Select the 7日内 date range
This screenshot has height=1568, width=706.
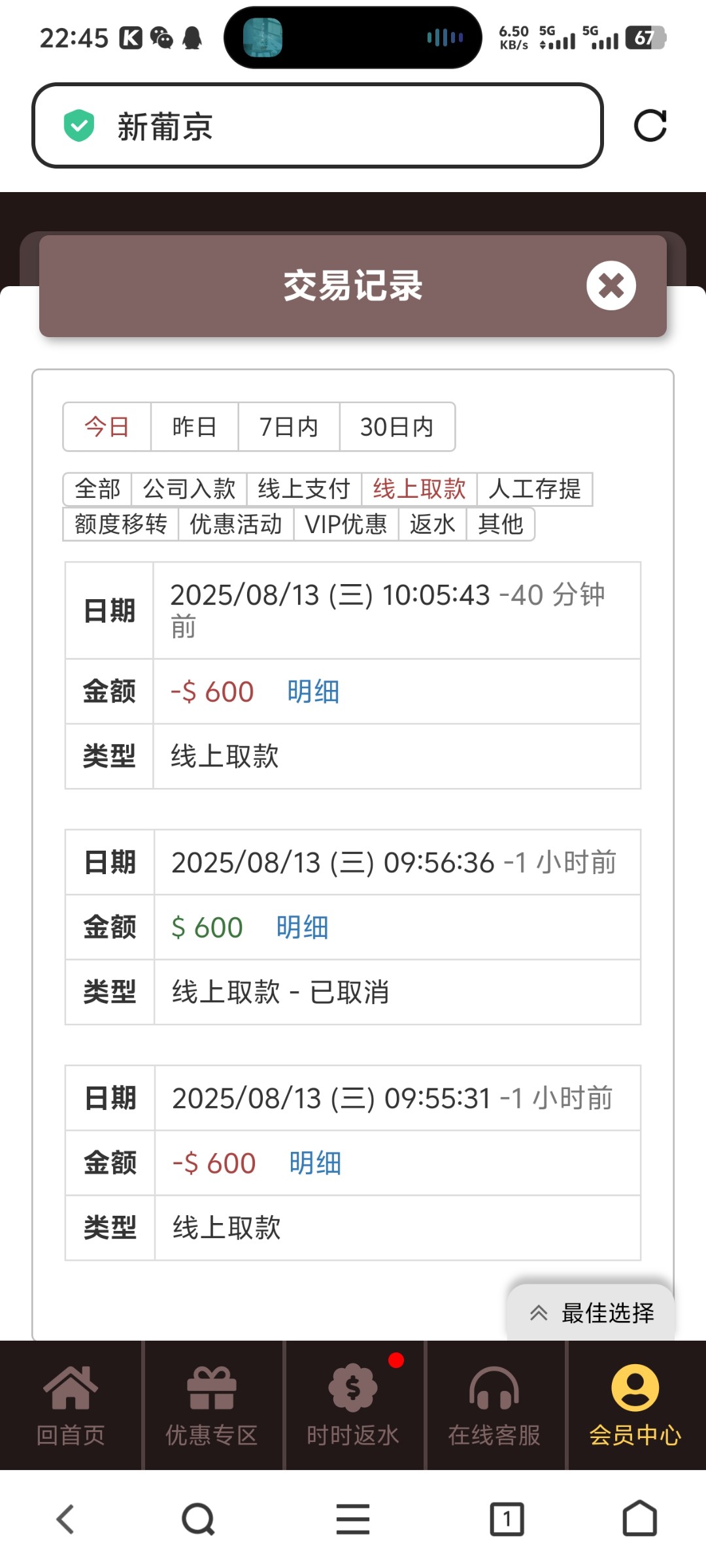(288, 427)
